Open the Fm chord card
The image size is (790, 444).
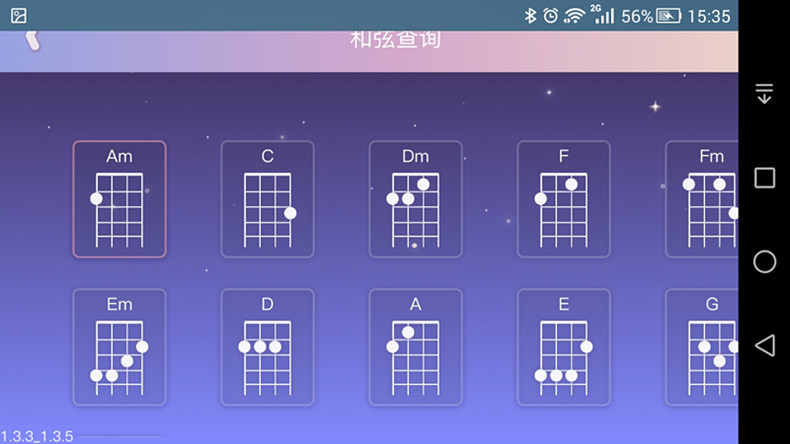point(704,199)
